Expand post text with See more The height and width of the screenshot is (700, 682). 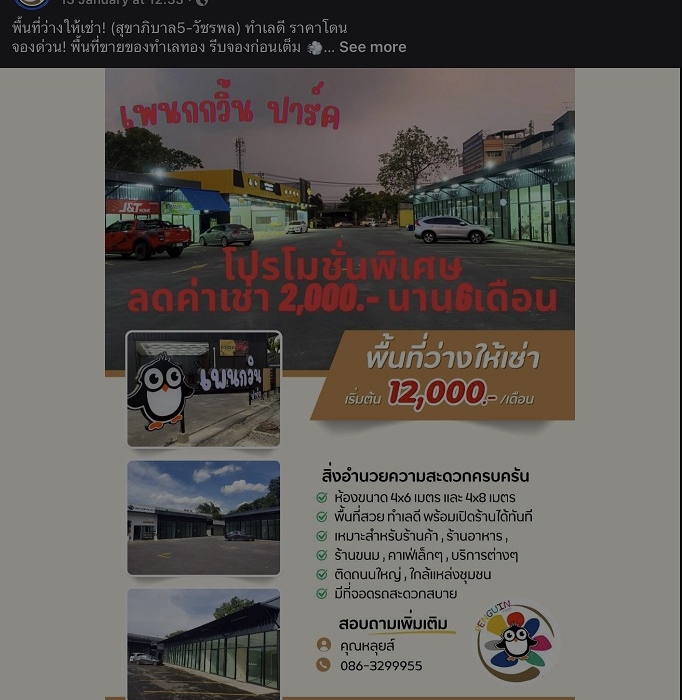372,47
